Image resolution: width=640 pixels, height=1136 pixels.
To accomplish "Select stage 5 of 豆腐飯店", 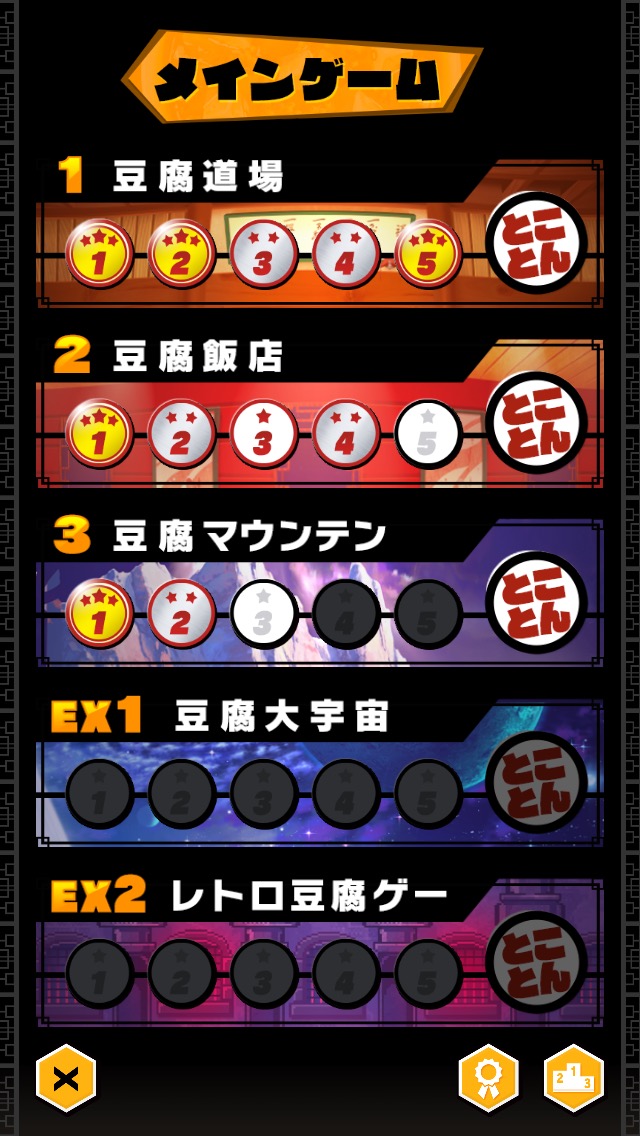I will tap(428, 434).
